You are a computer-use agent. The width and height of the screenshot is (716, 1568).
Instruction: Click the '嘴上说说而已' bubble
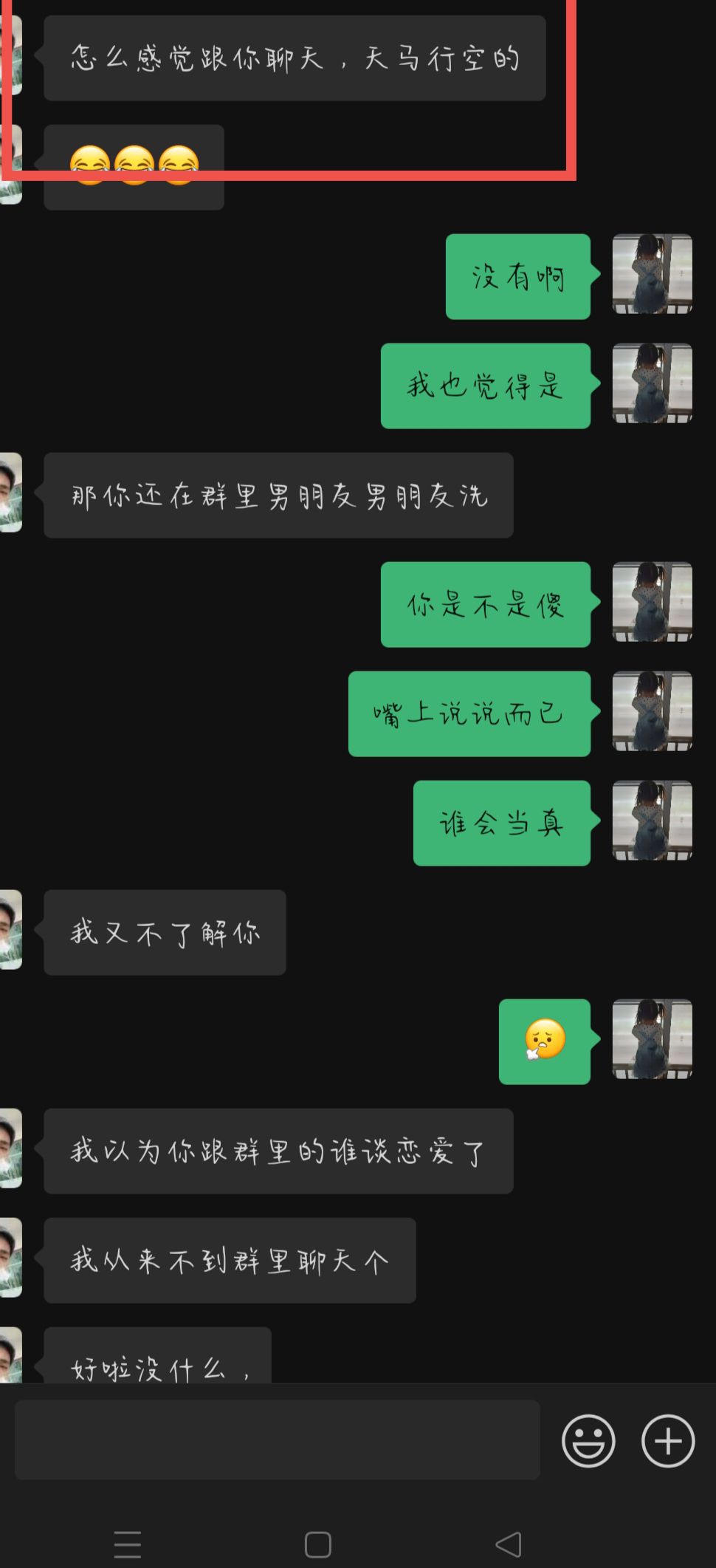[469, 715]
